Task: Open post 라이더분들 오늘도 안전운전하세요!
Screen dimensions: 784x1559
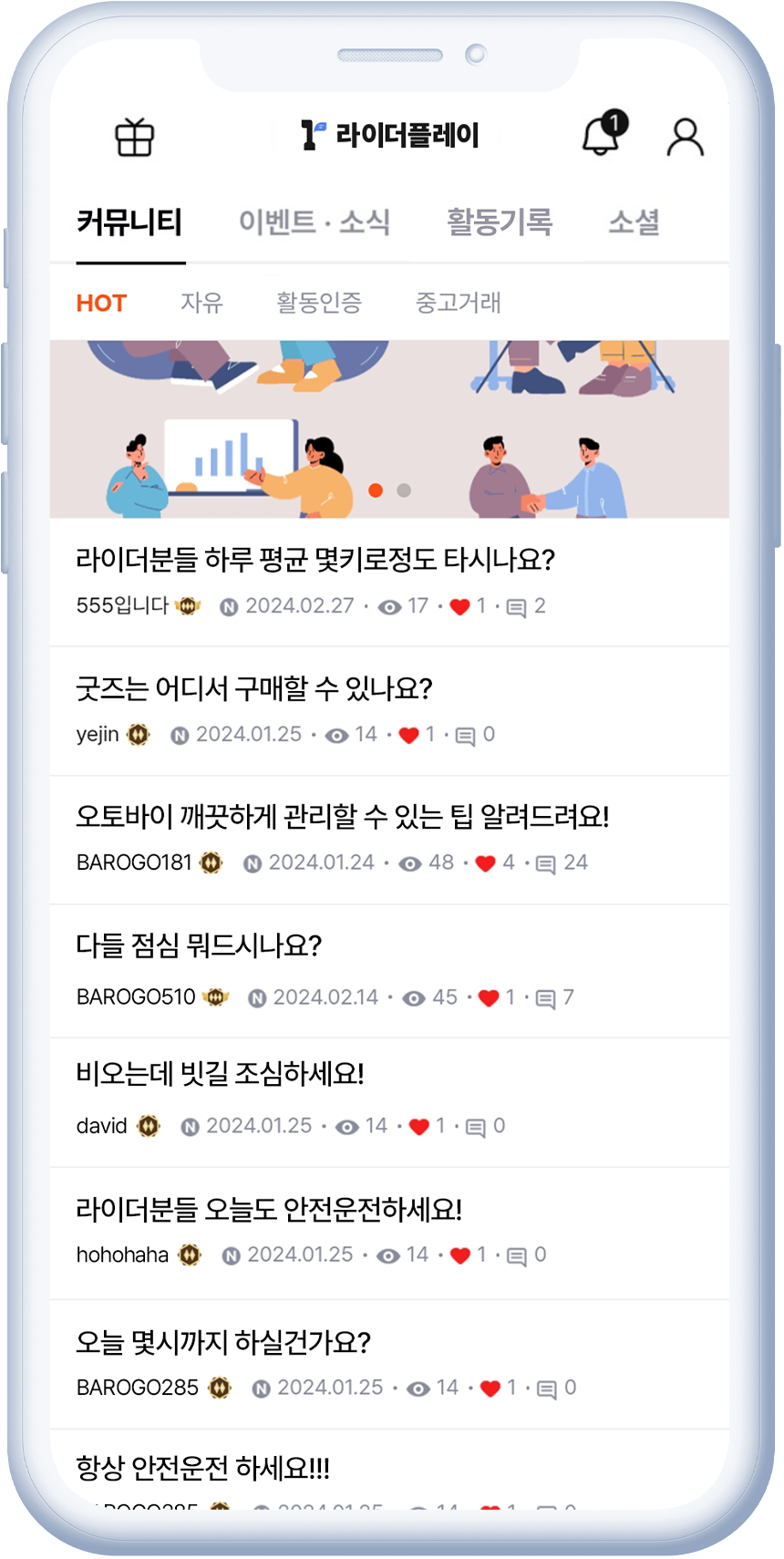Action: click(x=389, y=1234)
